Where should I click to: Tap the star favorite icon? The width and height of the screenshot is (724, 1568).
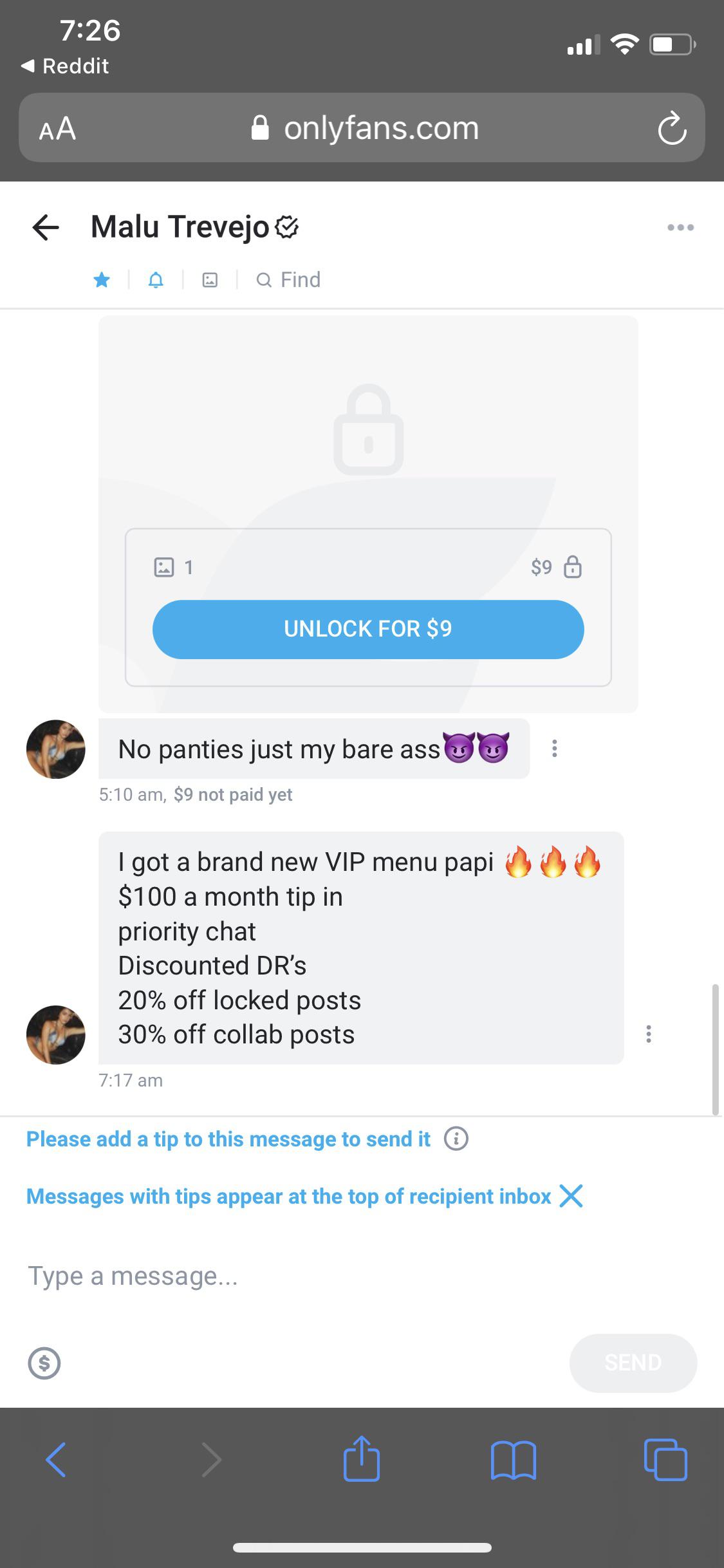point(102,280)
